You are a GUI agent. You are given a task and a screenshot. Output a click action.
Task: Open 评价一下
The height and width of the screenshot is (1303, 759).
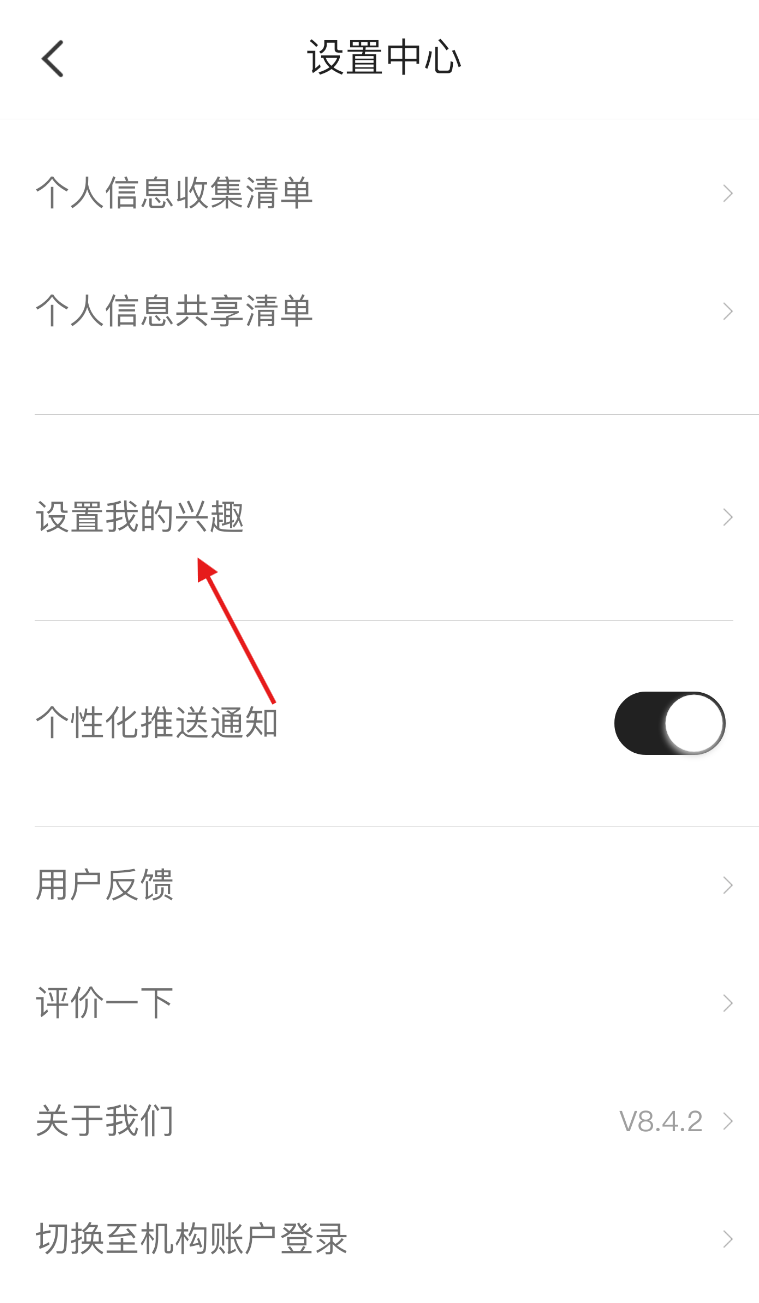point(380,1003)
